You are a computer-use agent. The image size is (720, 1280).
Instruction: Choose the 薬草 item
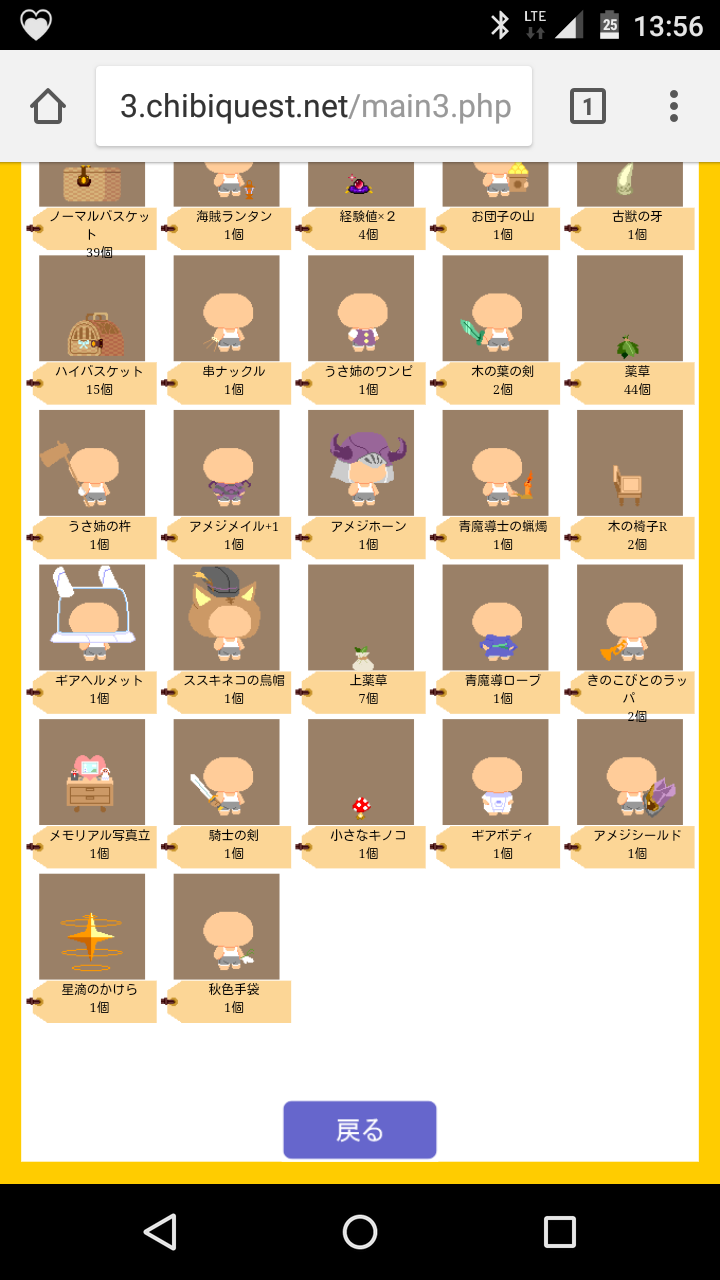pos(630,308)
